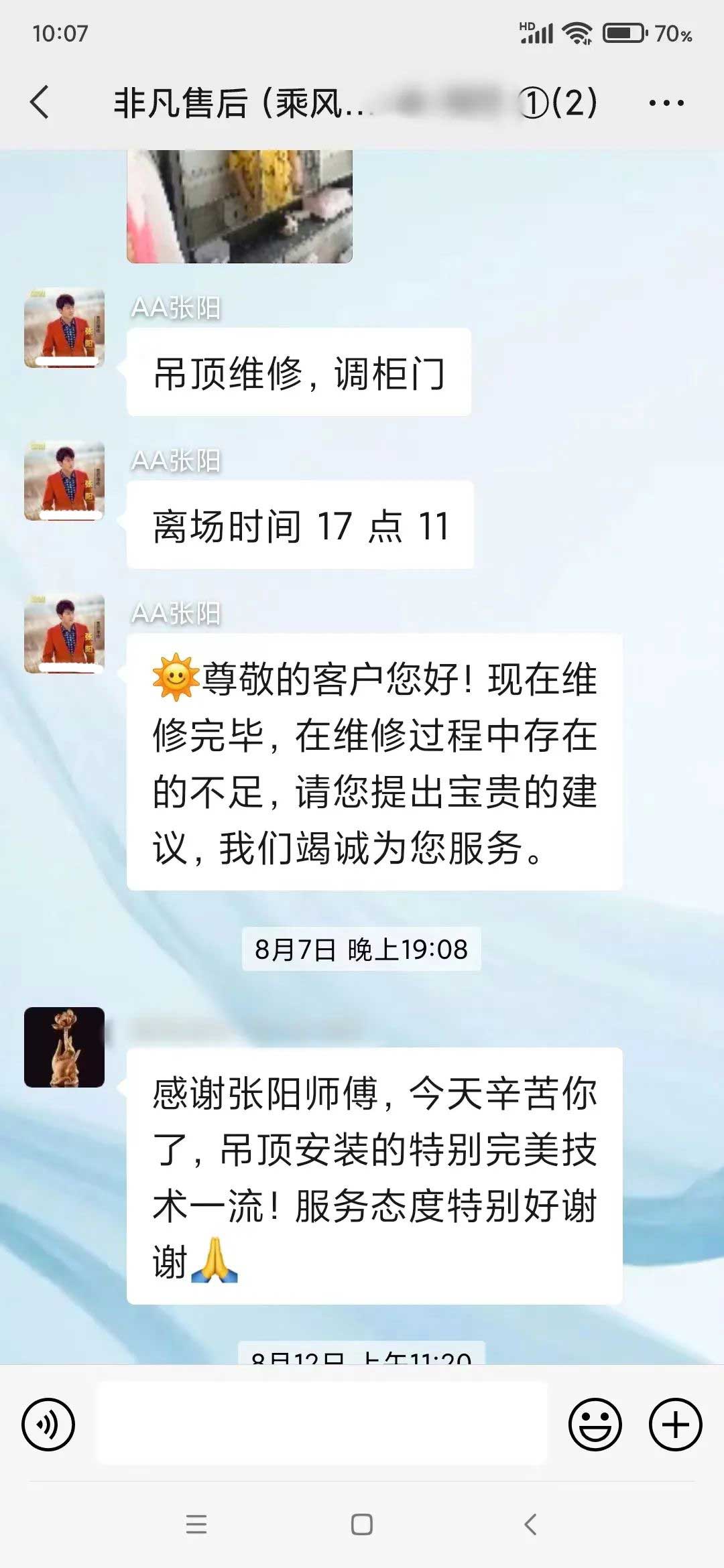
Task: Go back from the 非凡售后 group chat
Action: click(40, 103)
